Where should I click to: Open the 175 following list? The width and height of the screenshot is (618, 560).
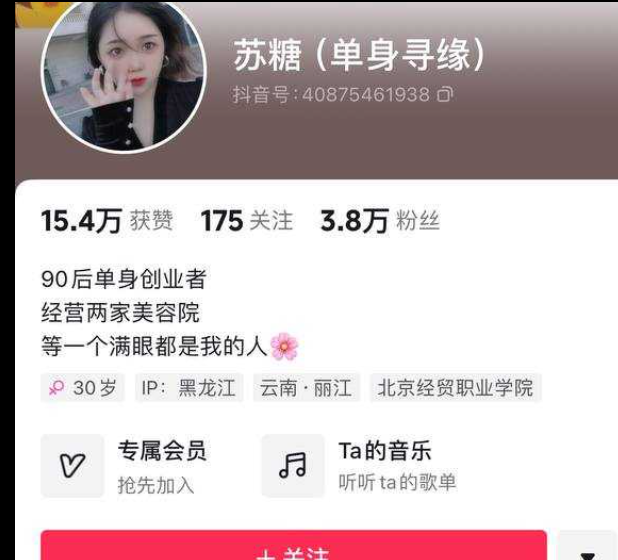(246, 221)
